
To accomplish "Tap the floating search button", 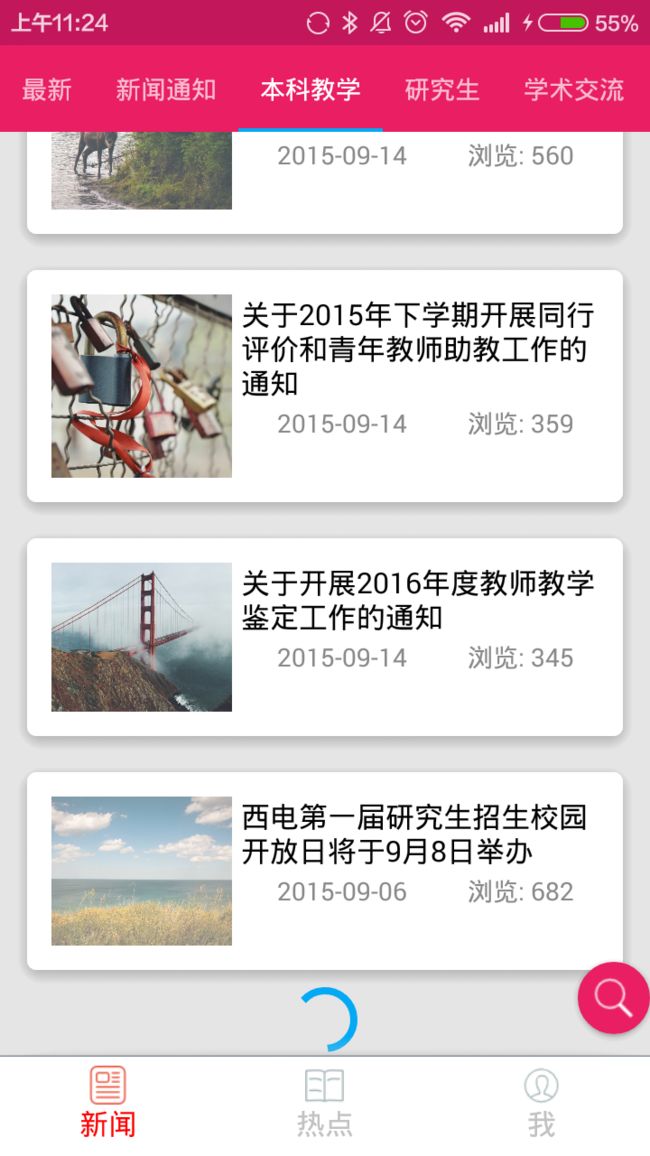I will pyautogui.click(x=613, y=998).
